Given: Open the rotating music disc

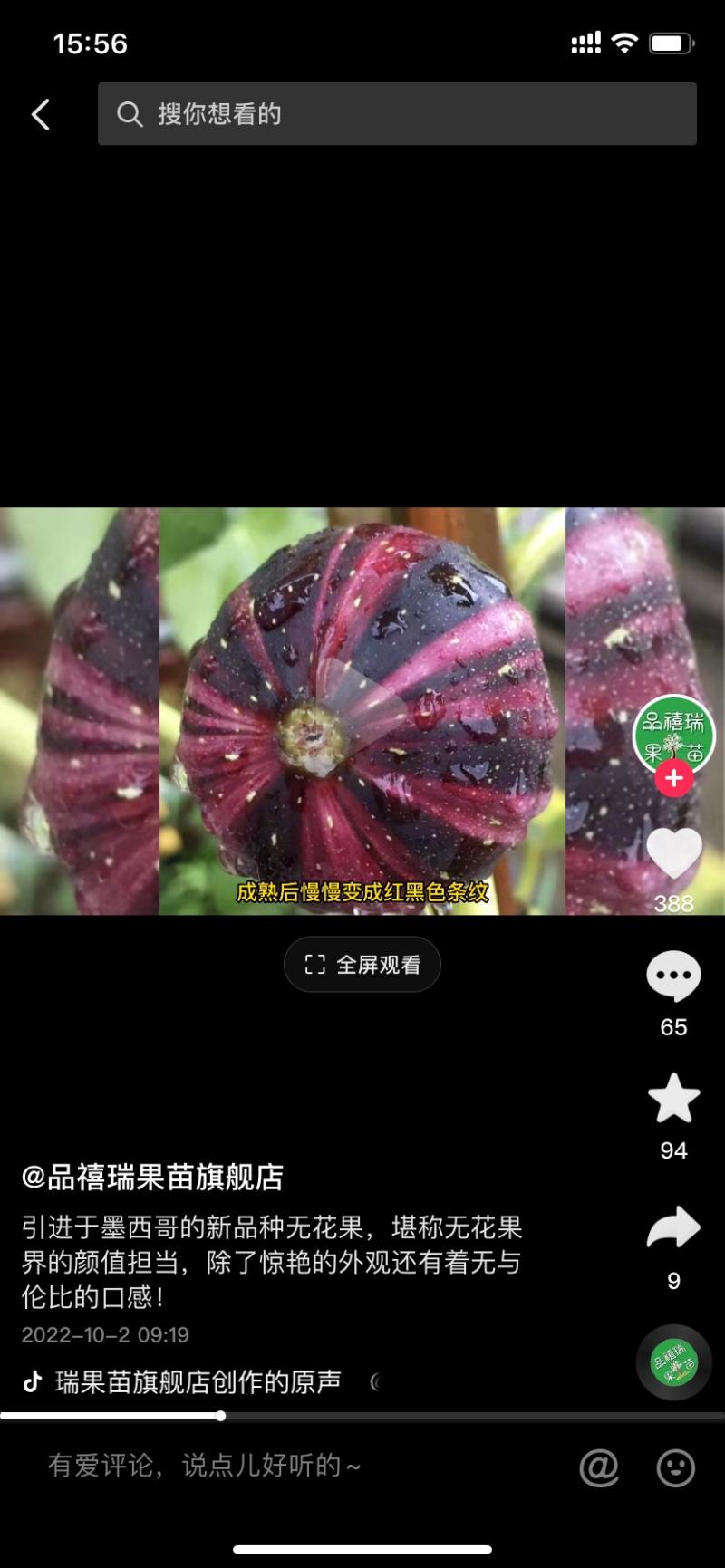Looking at the screenshot, I should pyautogui.click(x=673, y=1362).
